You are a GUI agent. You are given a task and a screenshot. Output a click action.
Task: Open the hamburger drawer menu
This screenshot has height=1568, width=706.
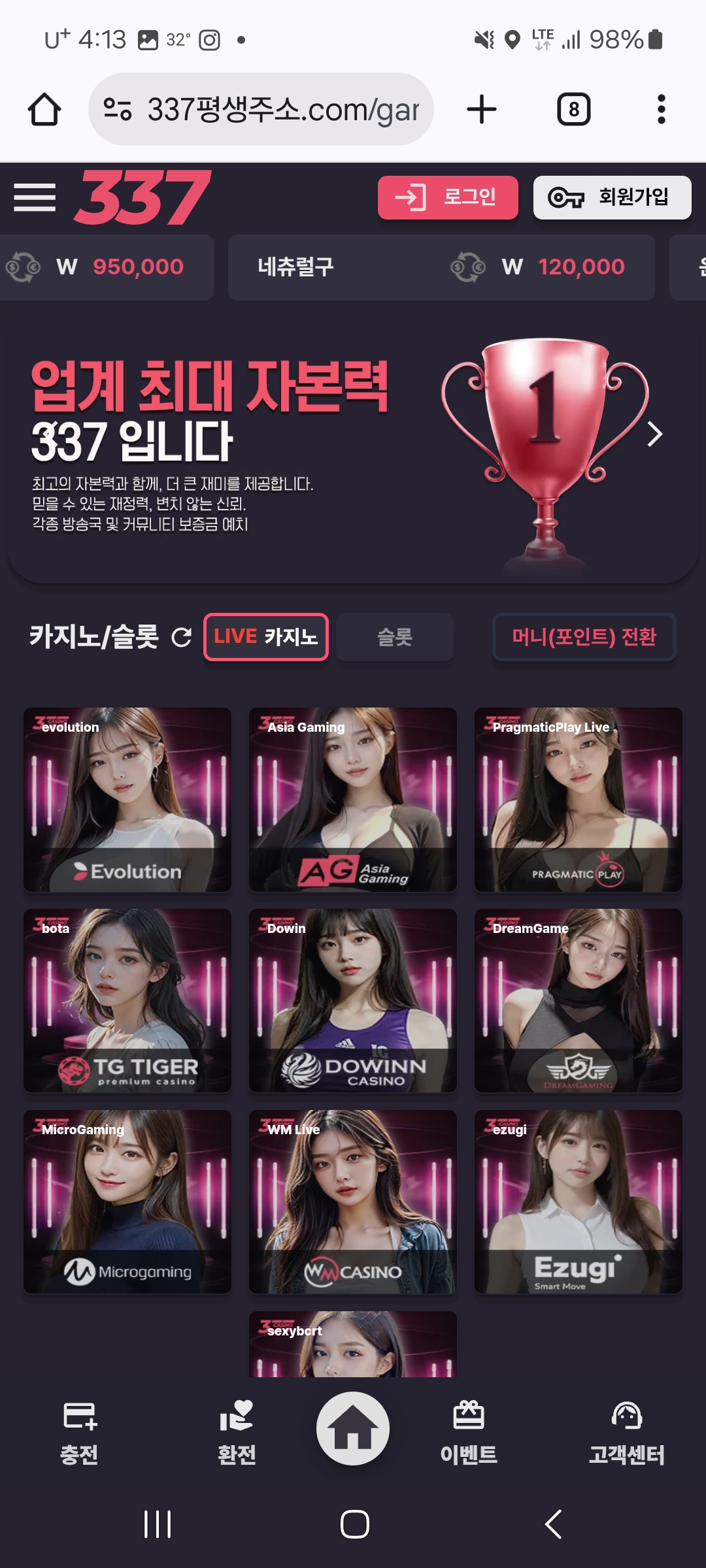click(35, 197)
